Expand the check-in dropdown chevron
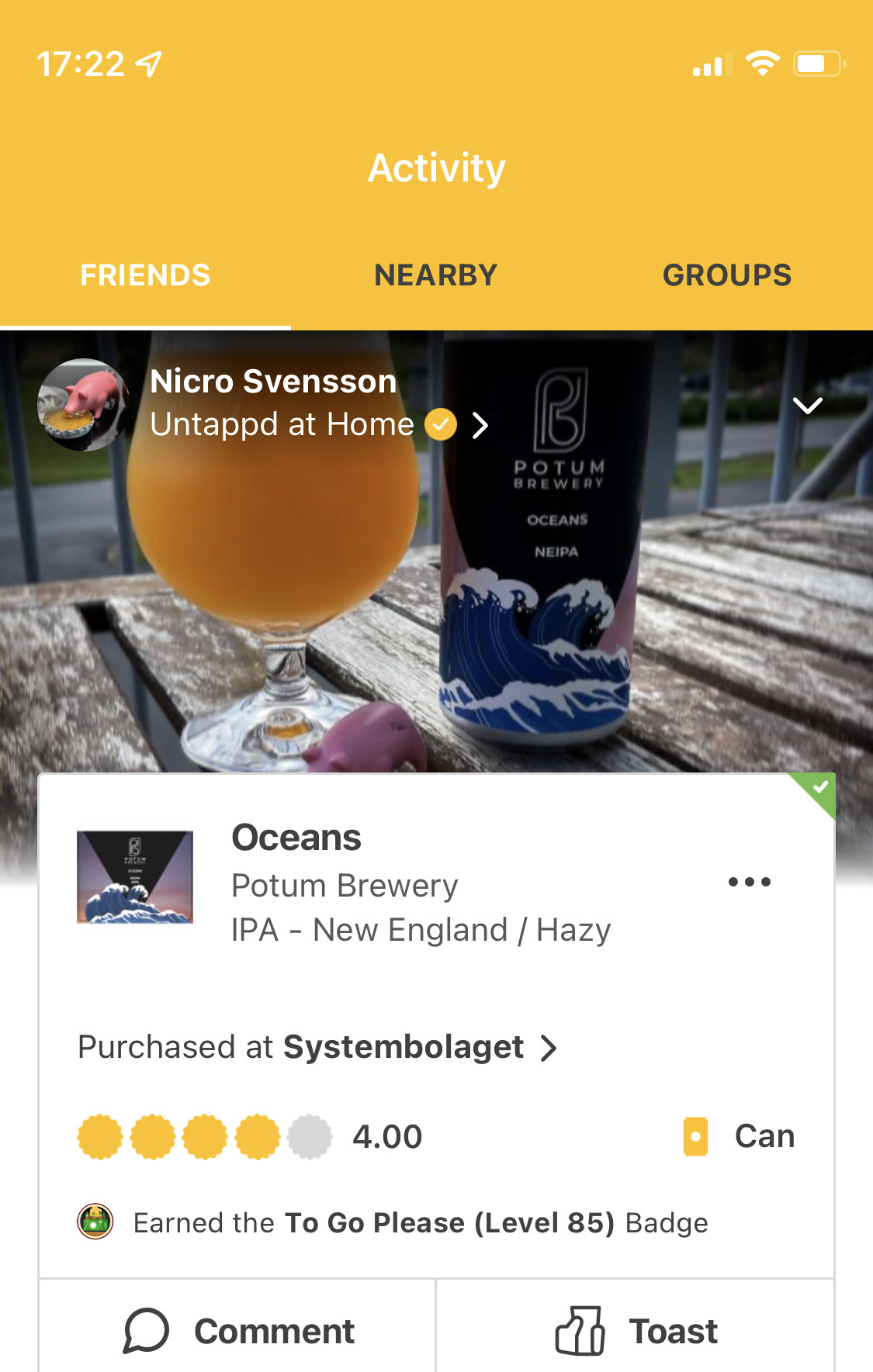 click(x=807, y=406)
